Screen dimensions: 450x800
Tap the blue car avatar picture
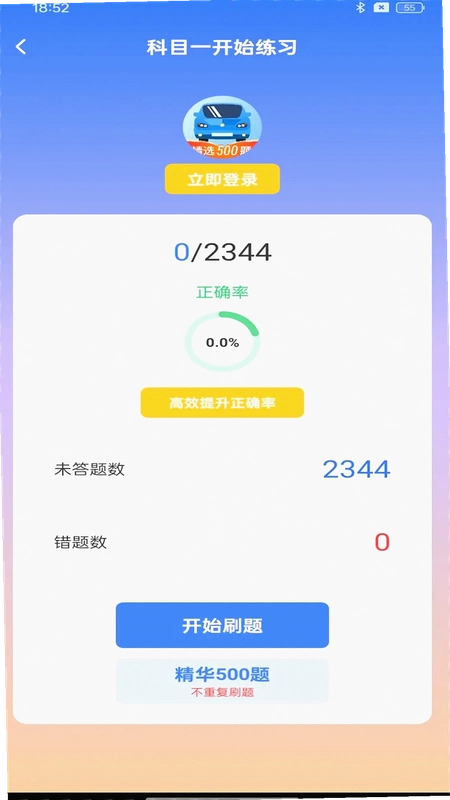[222, 126]
